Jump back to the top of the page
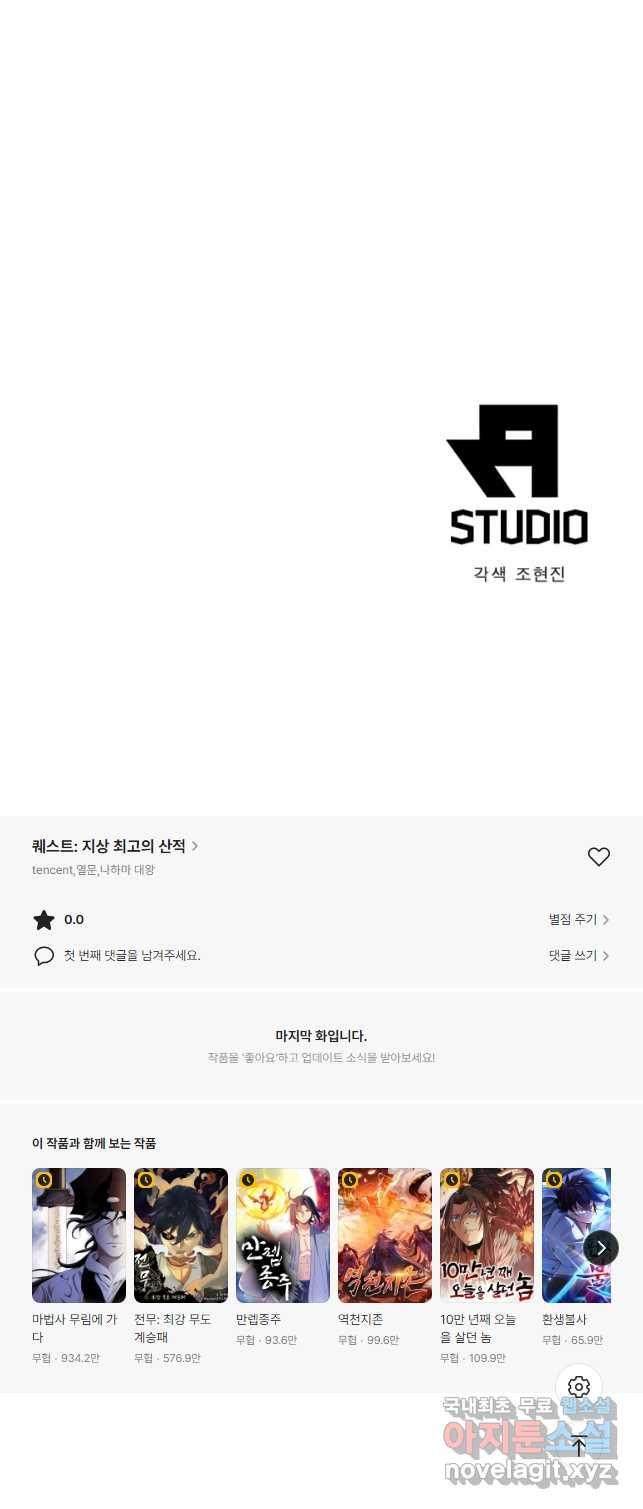The height and width of the screenshot is (1509, 643). [579, 1446]
